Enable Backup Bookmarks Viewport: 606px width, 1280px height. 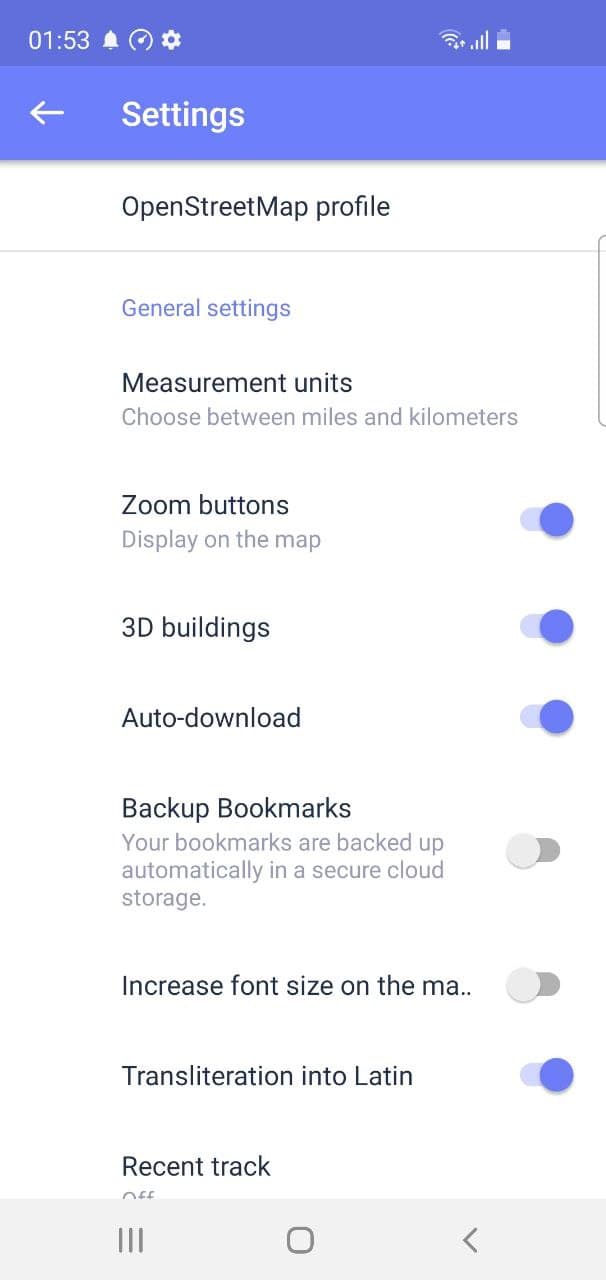pyautogui.click(x=534, y=852)
